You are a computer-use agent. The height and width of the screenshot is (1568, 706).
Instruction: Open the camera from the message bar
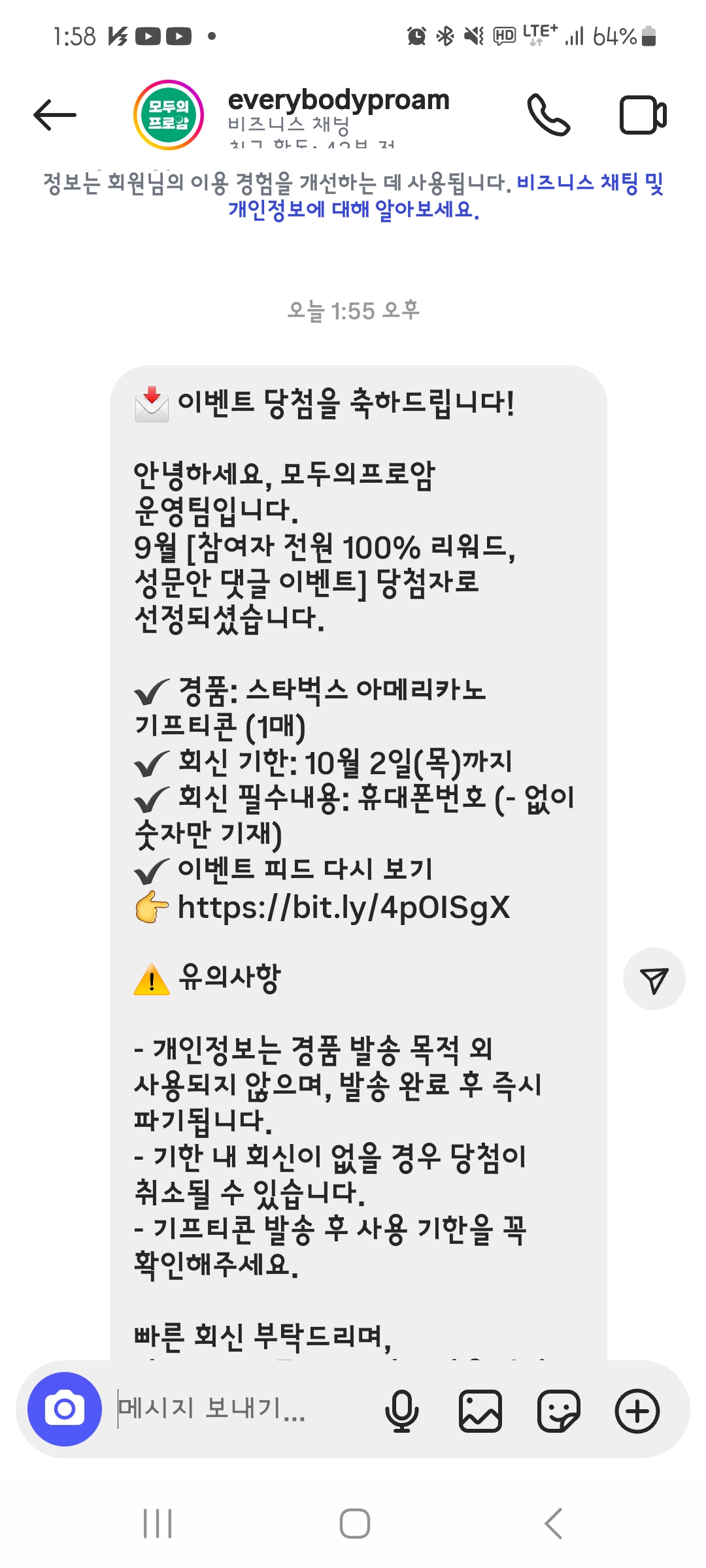[x=65, y=1409]
